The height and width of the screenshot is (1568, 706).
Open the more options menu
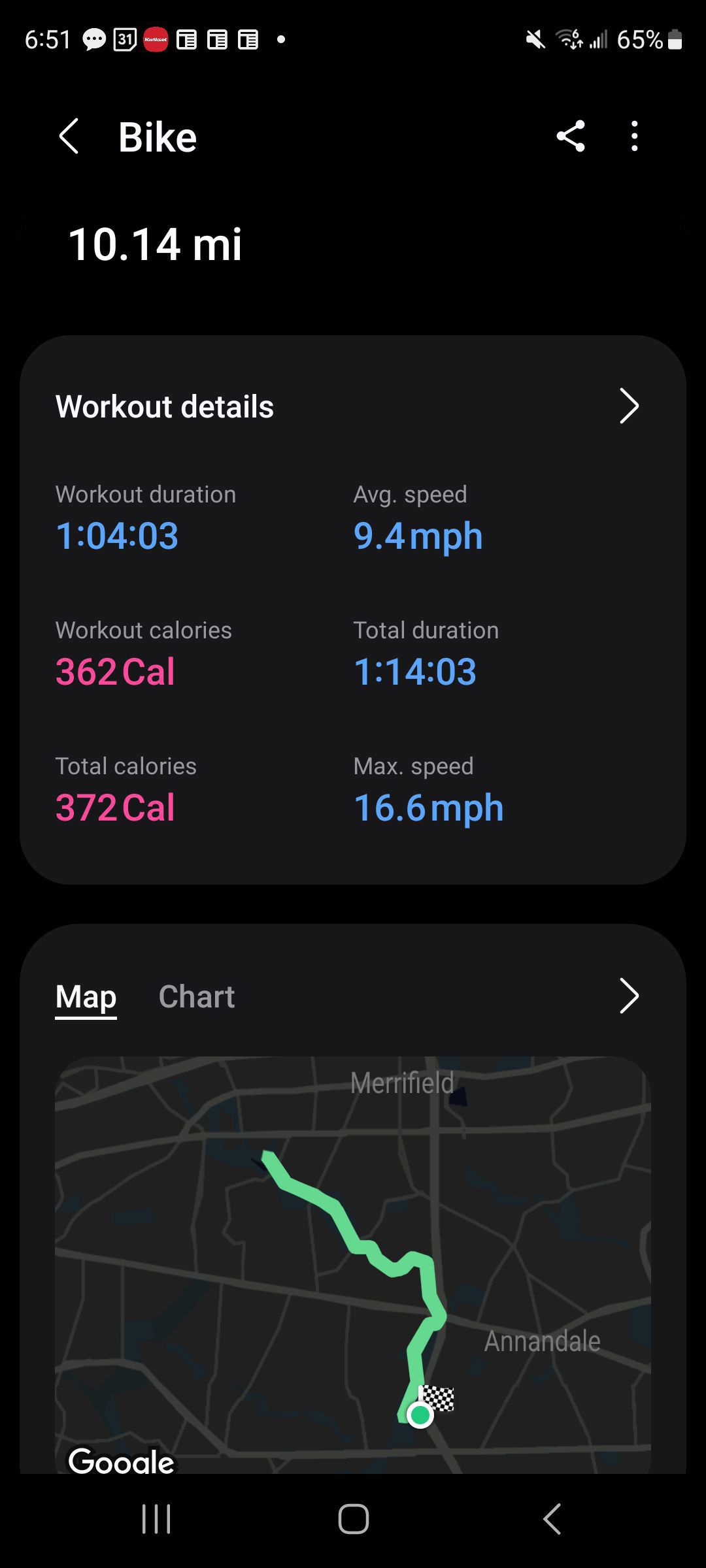pyautogui.click(x=634, y=137)
